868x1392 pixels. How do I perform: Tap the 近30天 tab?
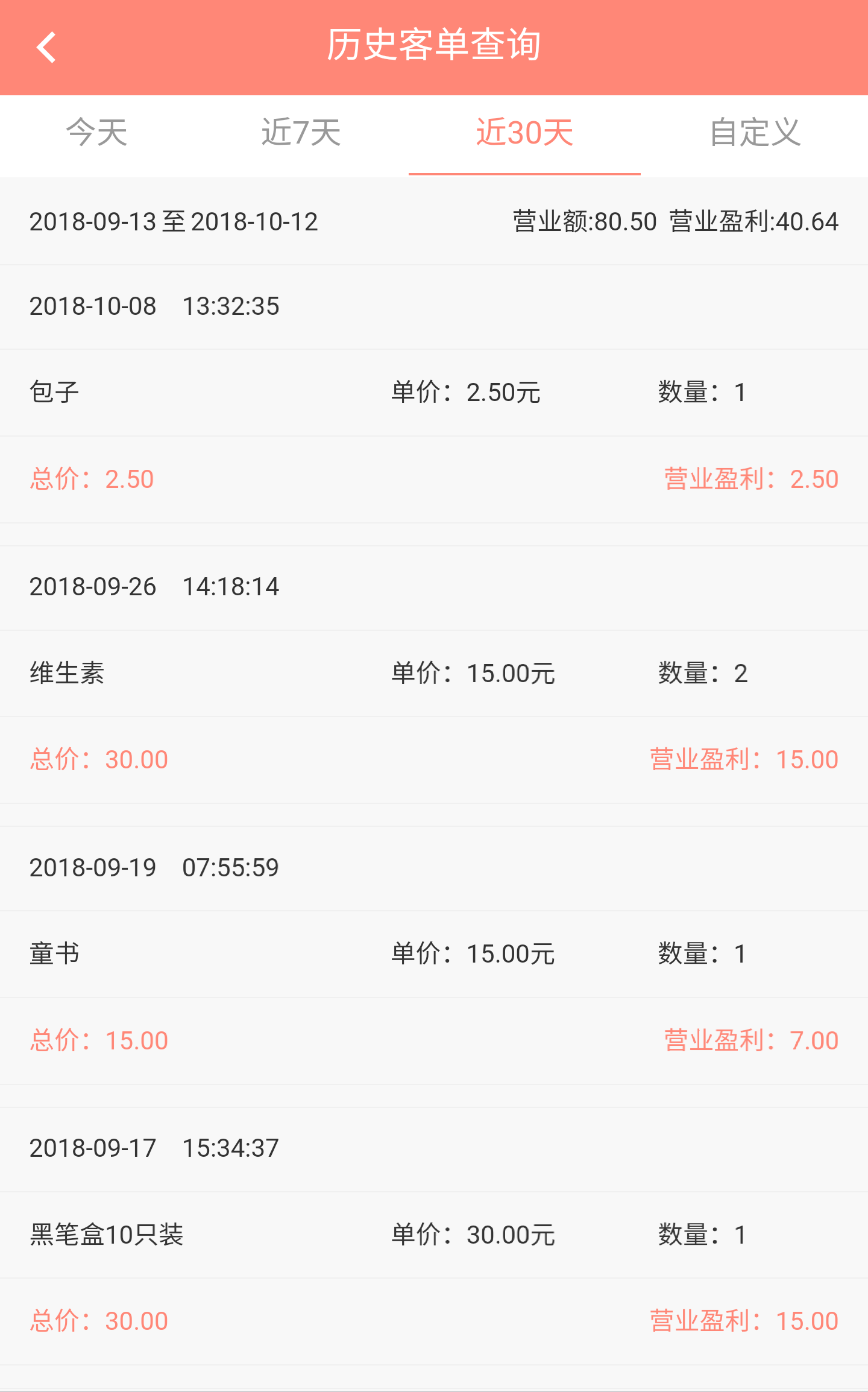524,133
